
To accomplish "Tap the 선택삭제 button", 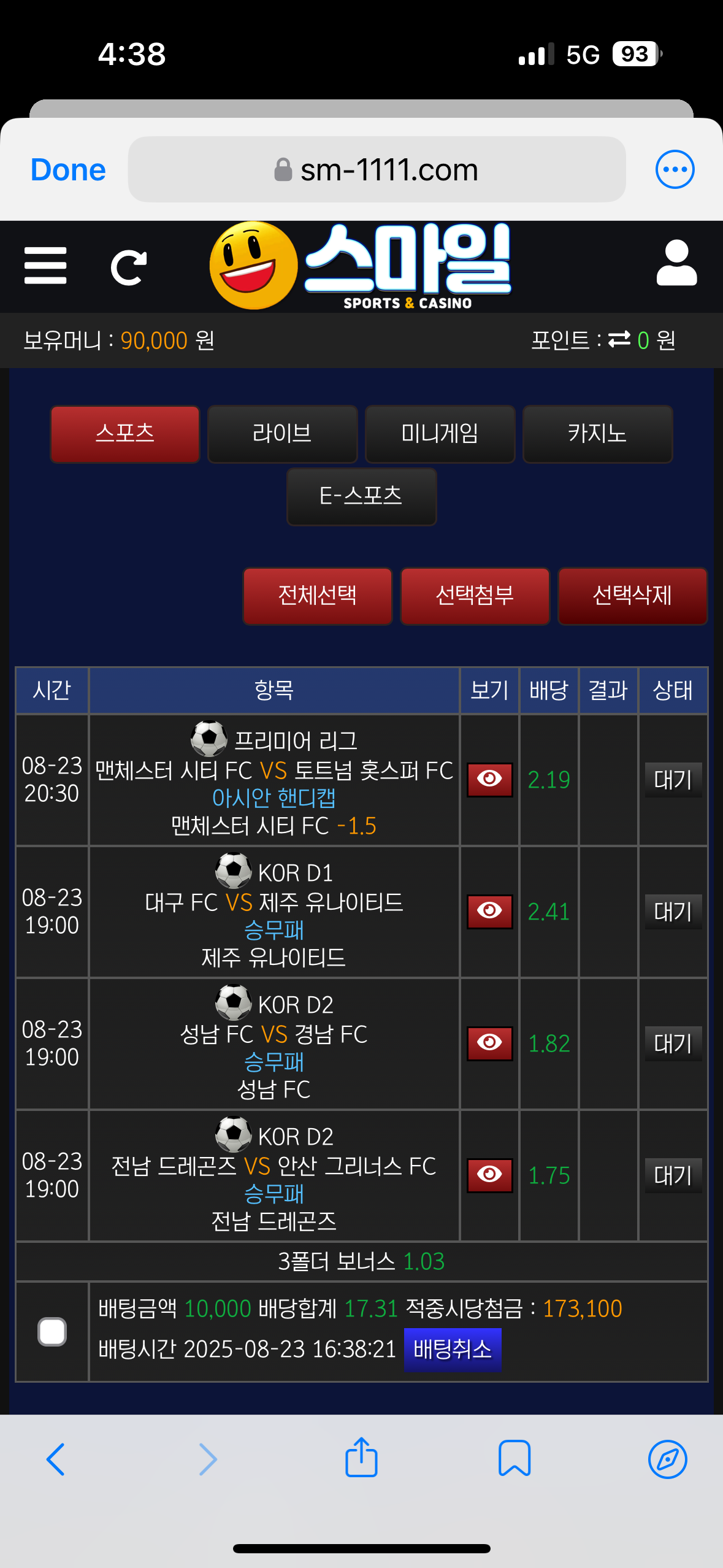I will pos(632,596).
